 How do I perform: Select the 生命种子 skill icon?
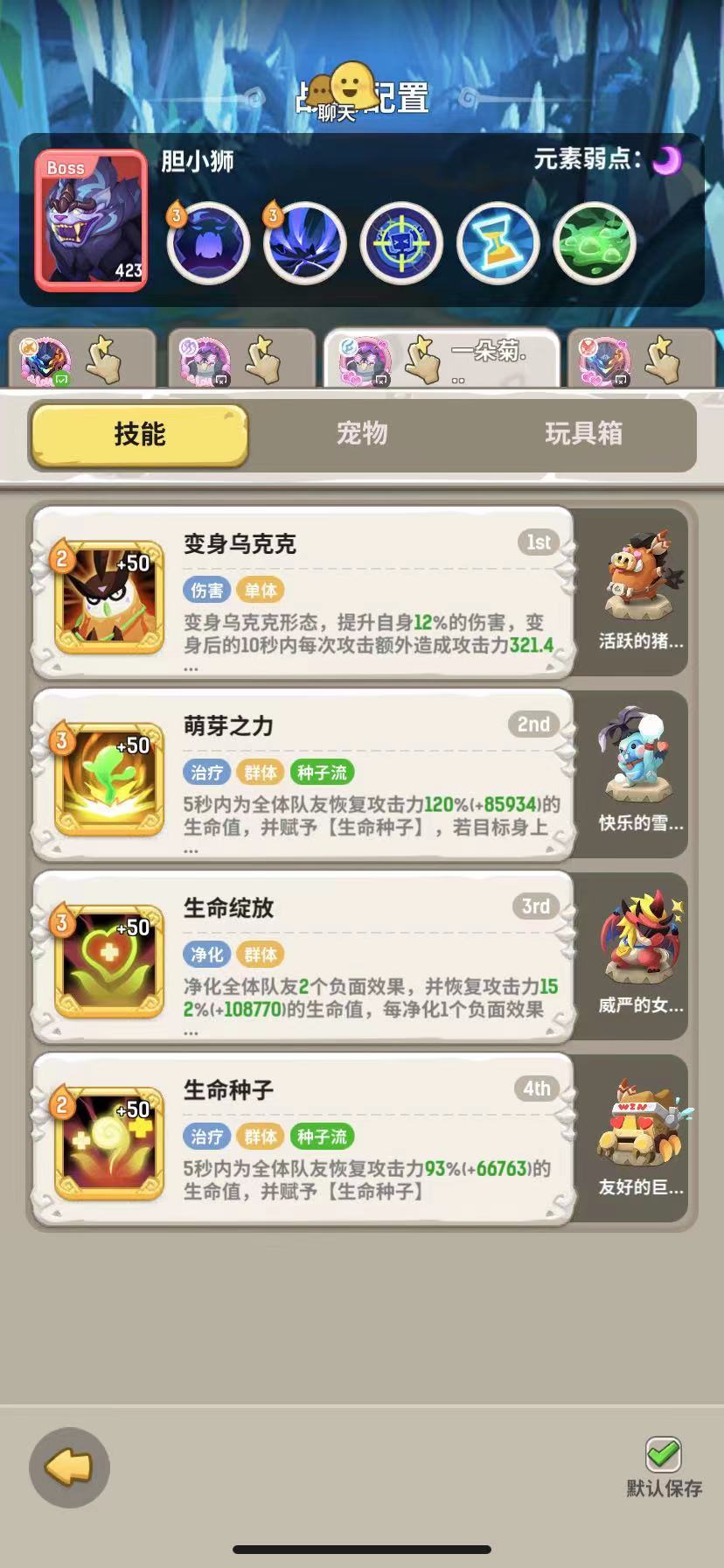point(109,1144)
